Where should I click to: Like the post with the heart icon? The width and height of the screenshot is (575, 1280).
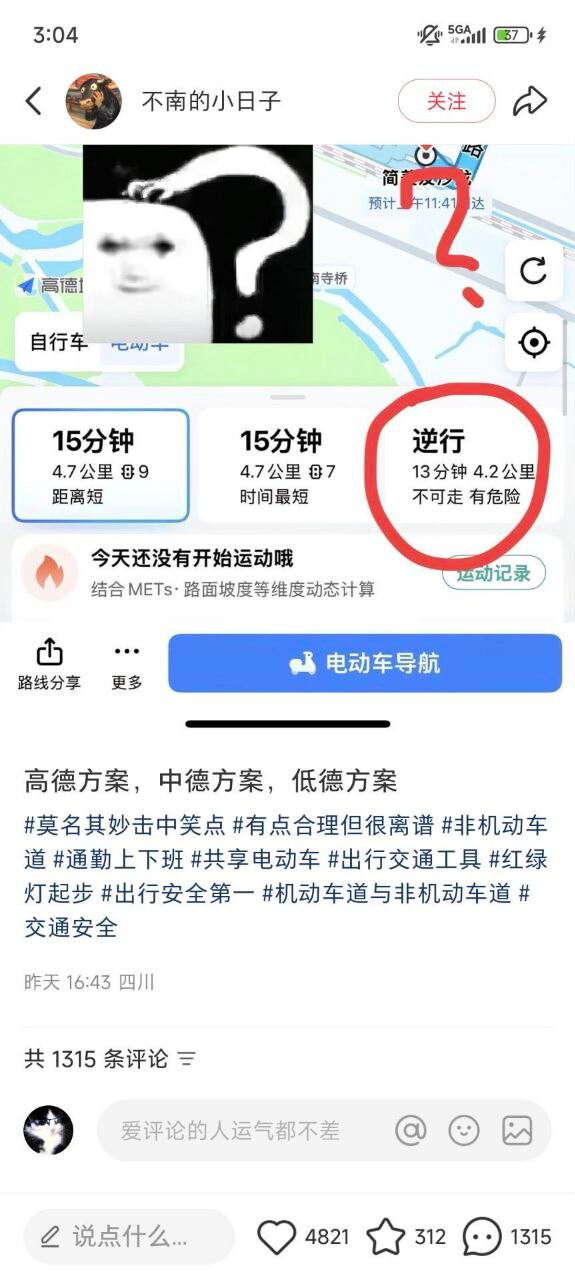click(x=277, y=1237)
